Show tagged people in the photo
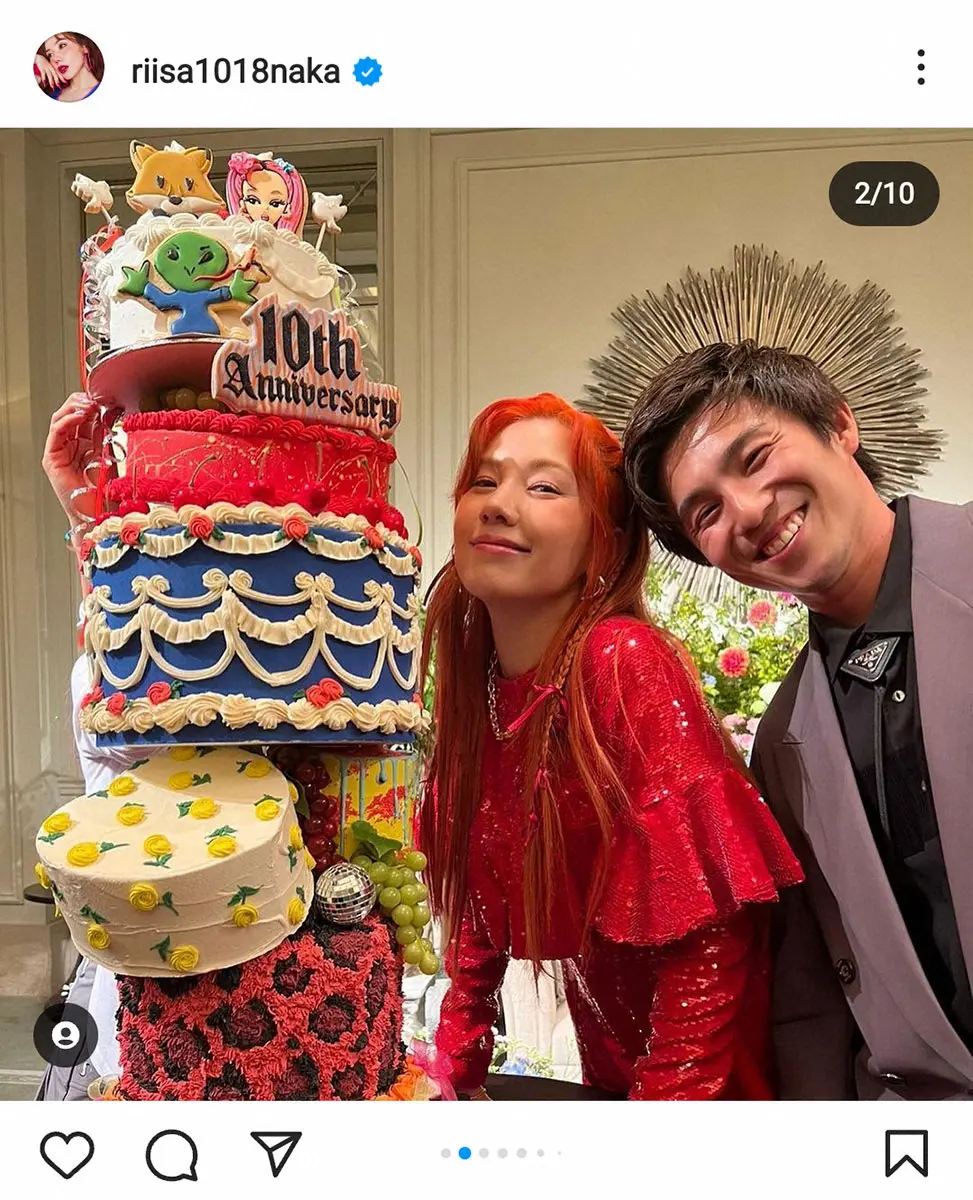 pyautogui.click(x=66, y=1035)
